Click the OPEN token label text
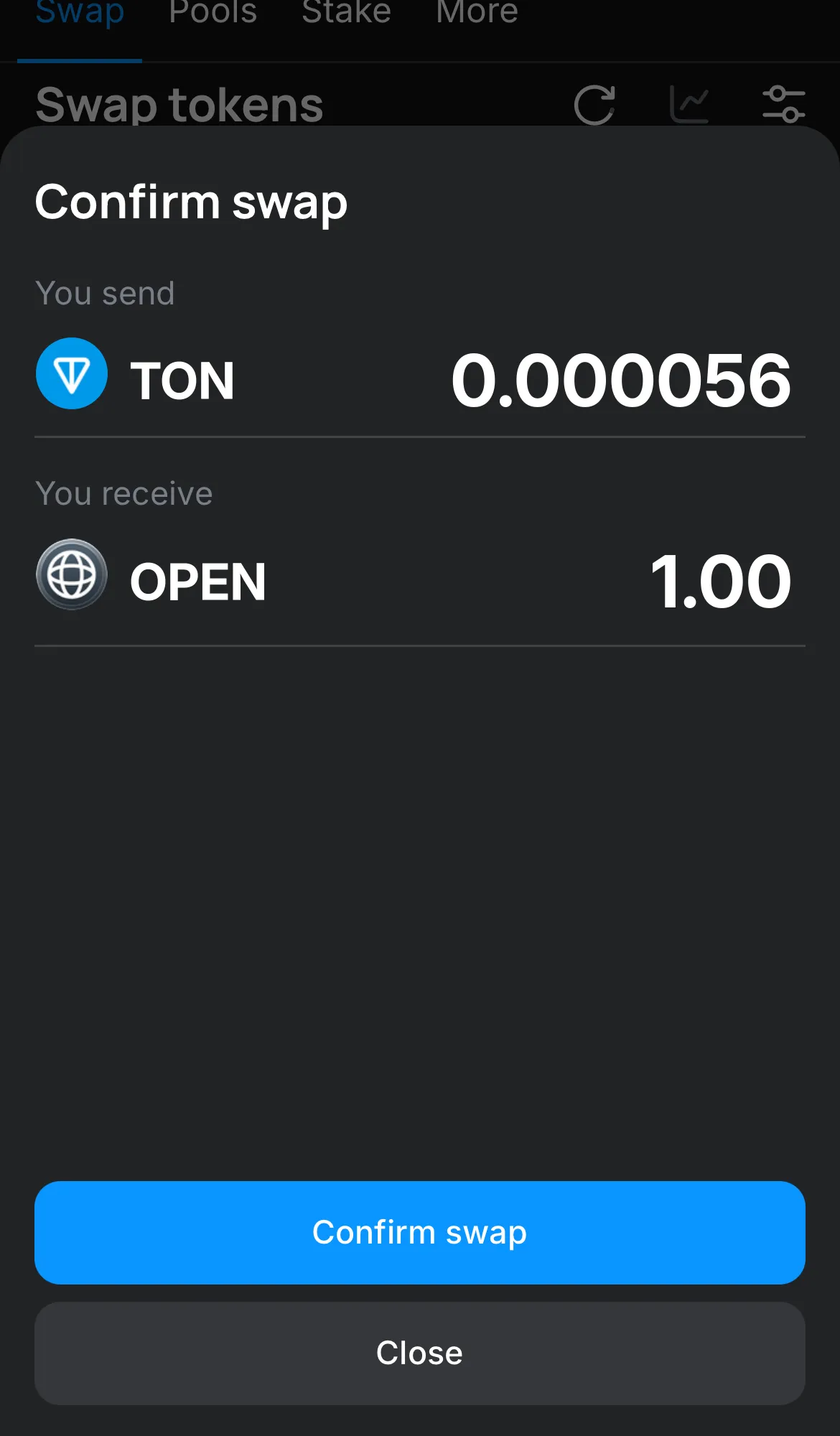 (198, 580)
